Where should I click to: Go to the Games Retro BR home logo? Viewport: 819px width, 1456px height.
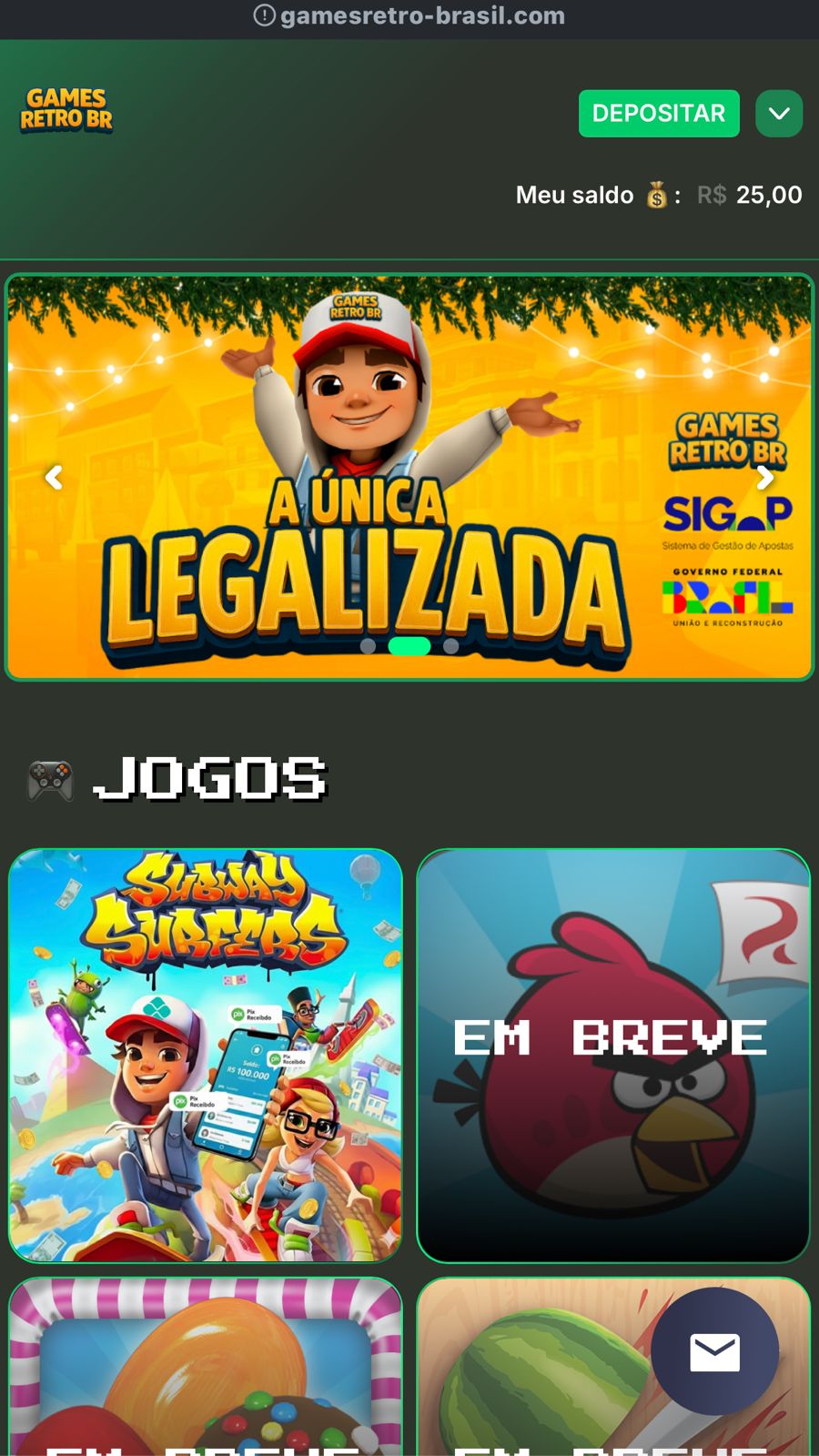pyautogui.click(x=66, y=110)
